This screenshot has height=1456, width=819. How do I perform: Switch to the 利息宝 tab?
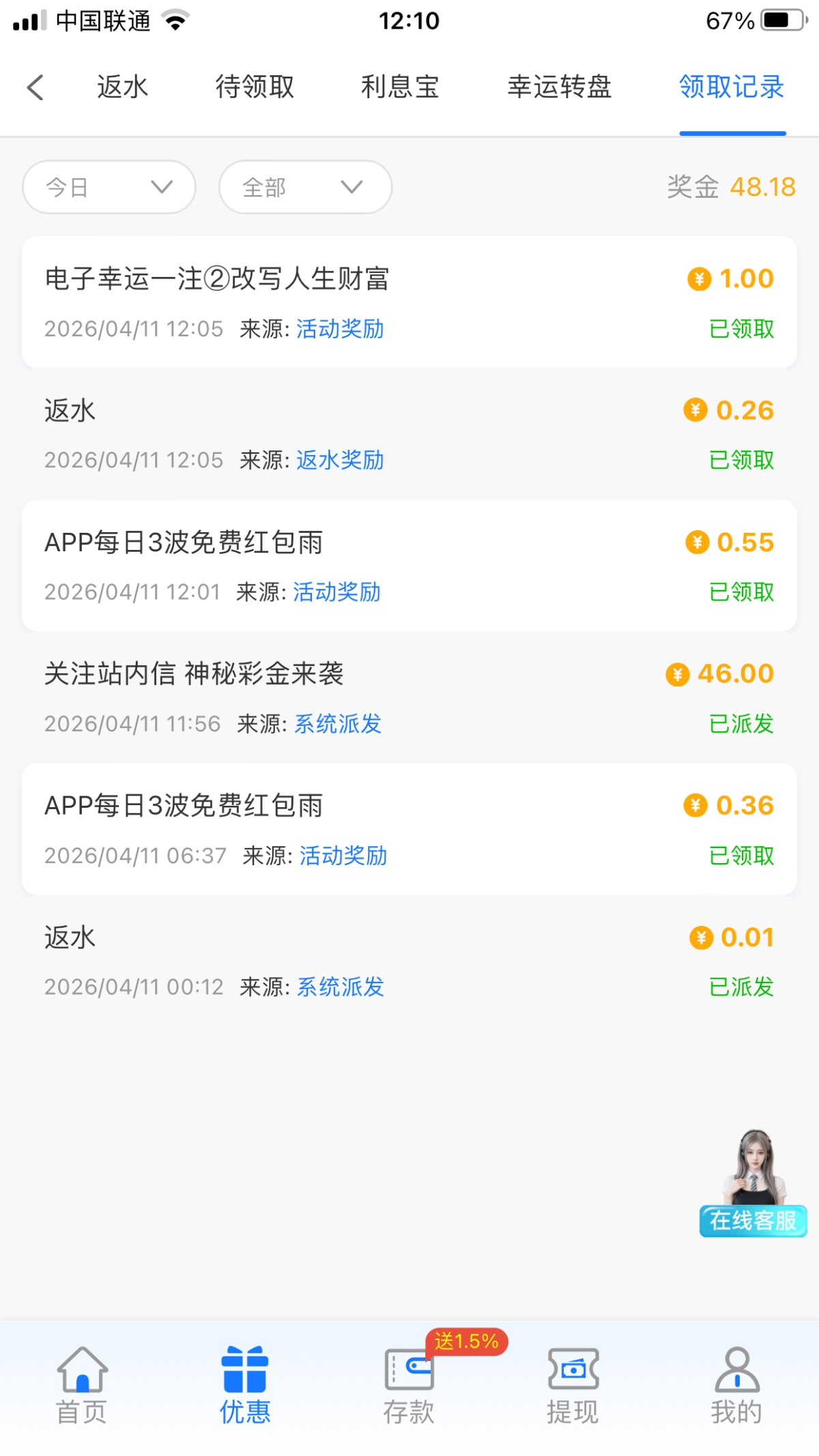[400, 87]
